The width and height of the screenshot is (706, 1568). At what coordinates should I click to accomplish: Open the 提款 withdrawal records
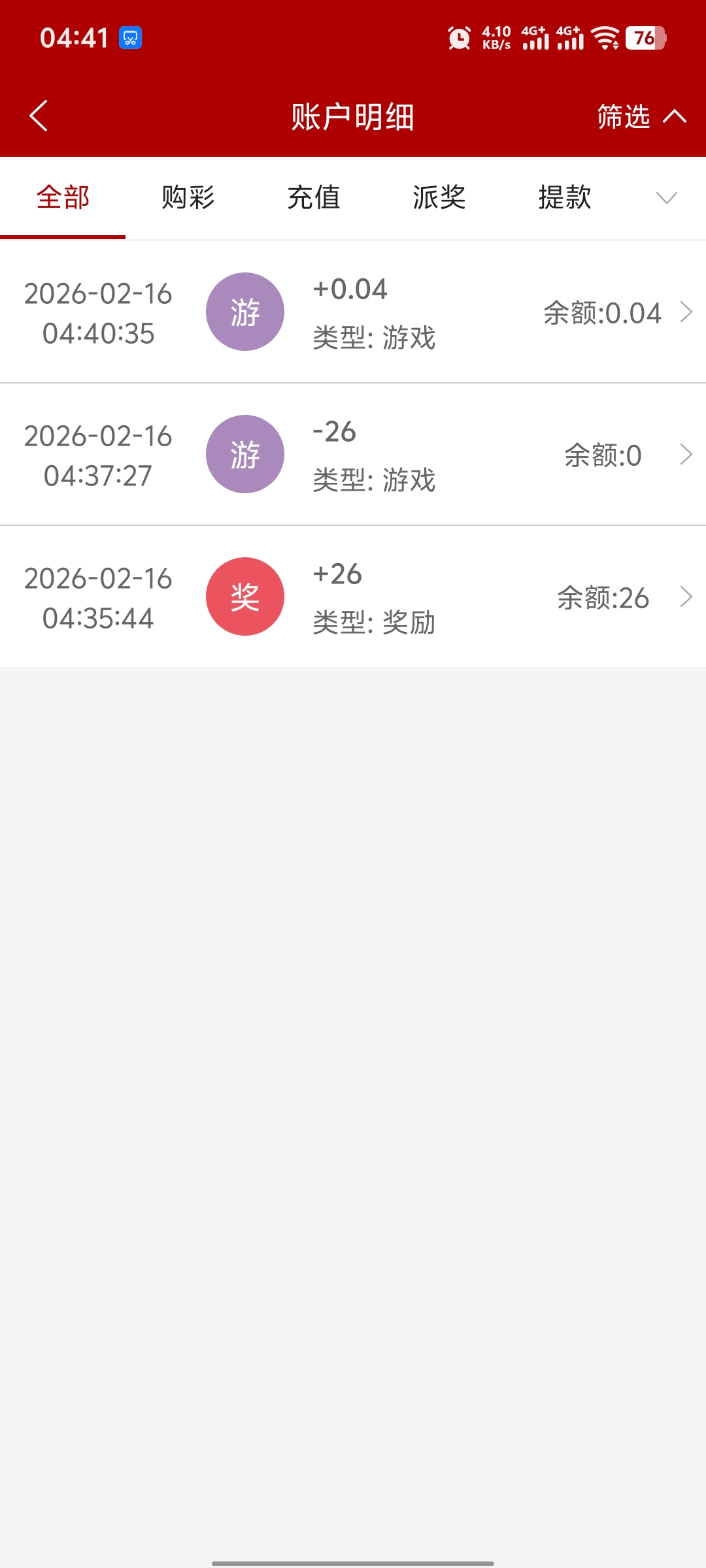click(x=565, y=198)
